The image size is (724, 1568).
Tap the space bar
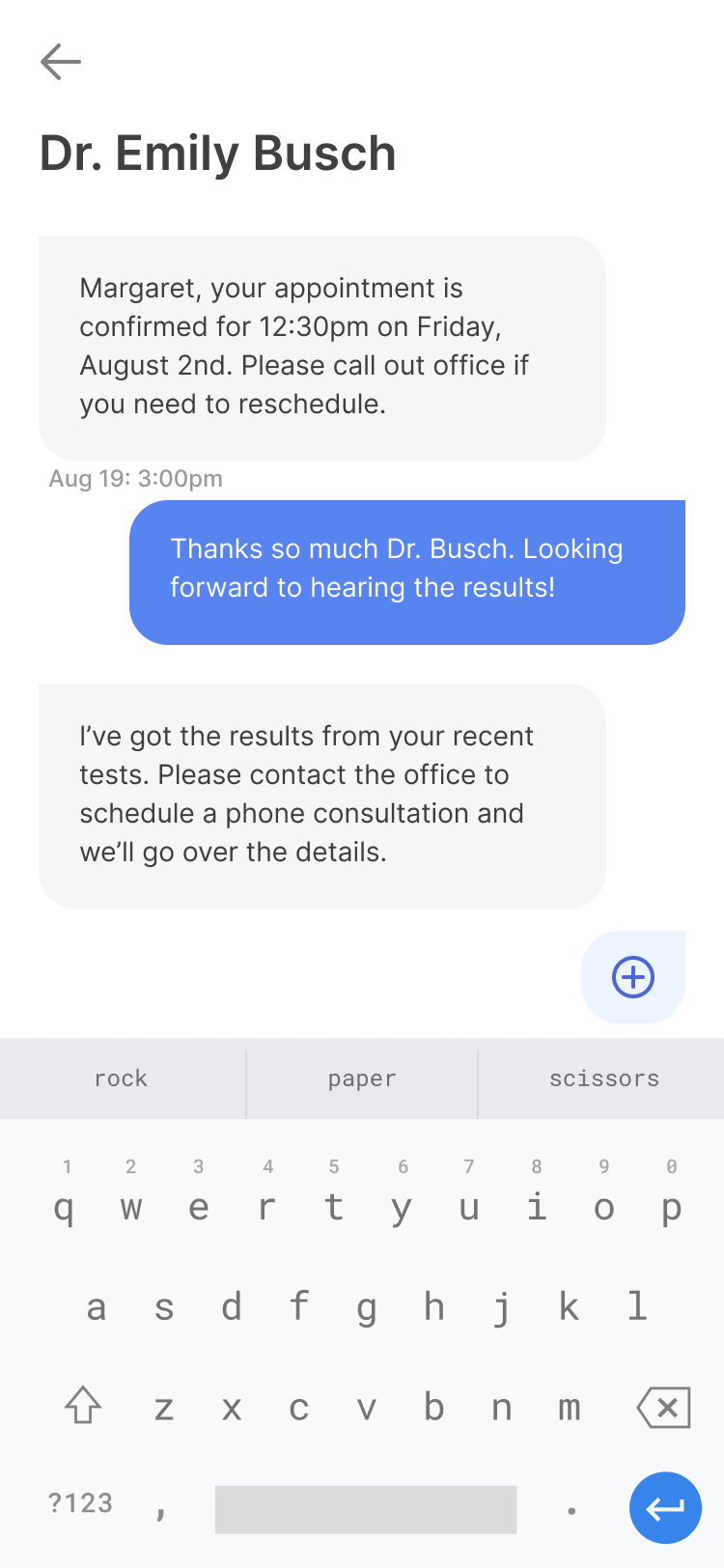pos(366,1509)
